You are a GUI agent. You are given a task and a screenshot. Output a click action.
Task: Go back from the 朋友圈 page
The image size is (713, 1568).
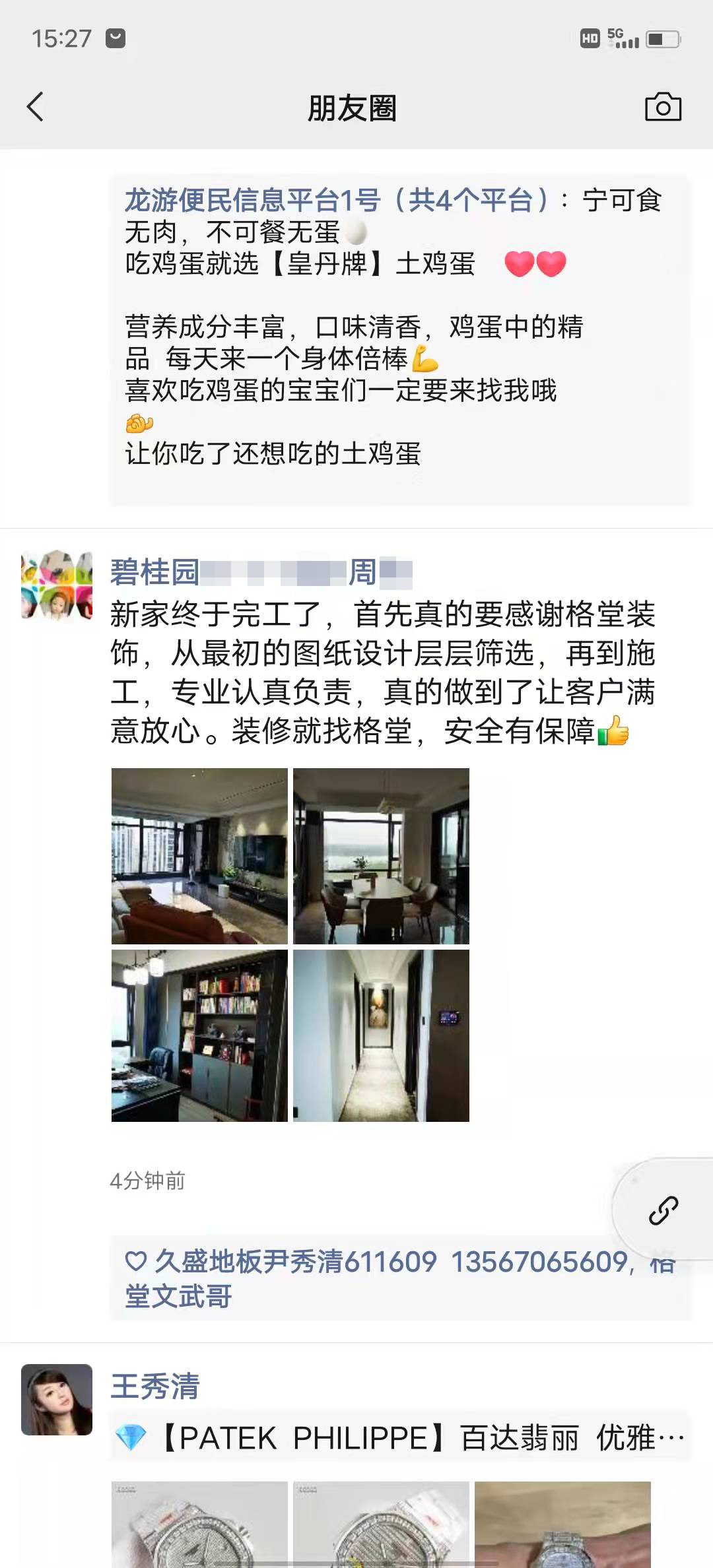click(36, 107)
